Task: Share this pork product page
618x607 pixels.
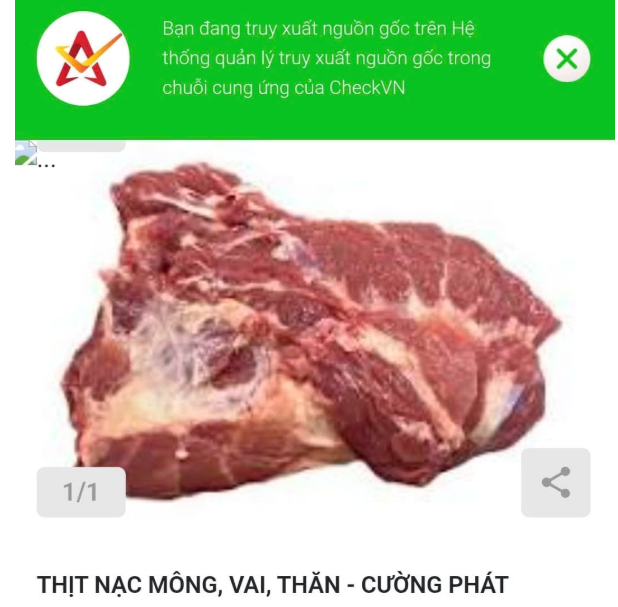Action: 555,482
